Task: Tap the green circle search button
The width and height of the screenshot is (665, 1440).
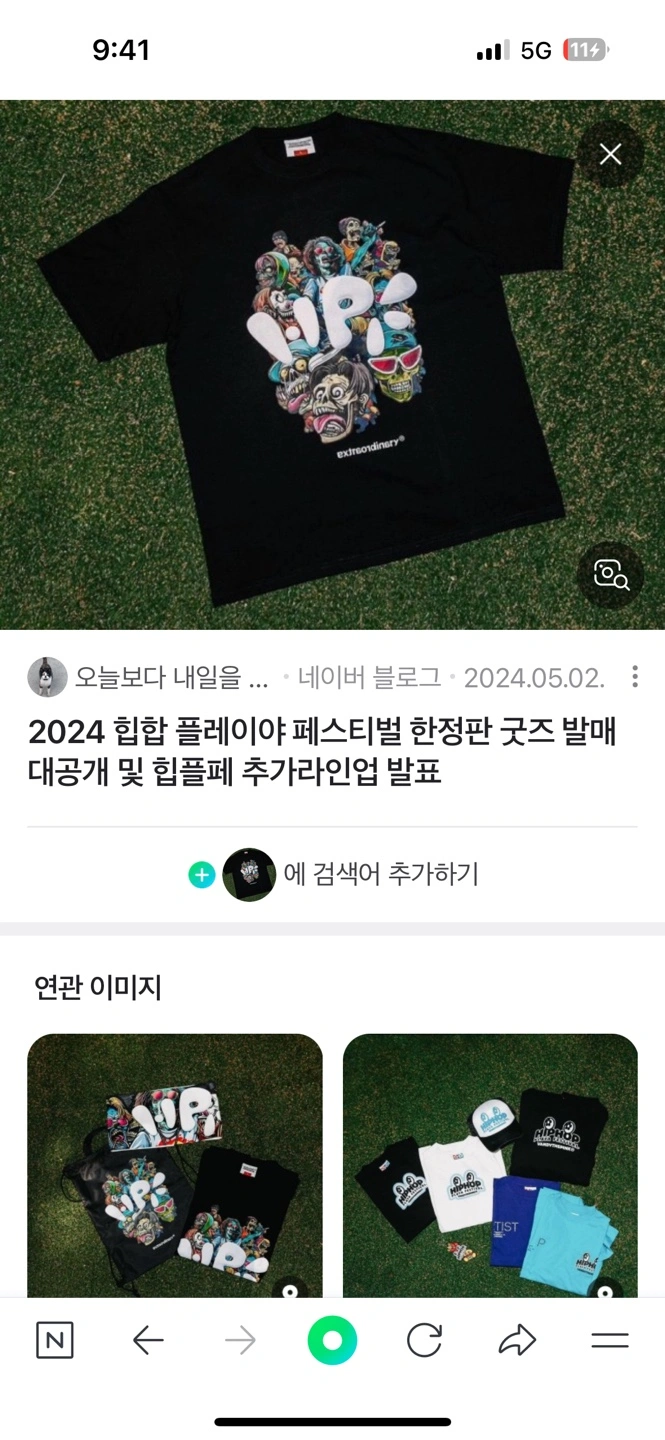Action: tap(332, 1340)
